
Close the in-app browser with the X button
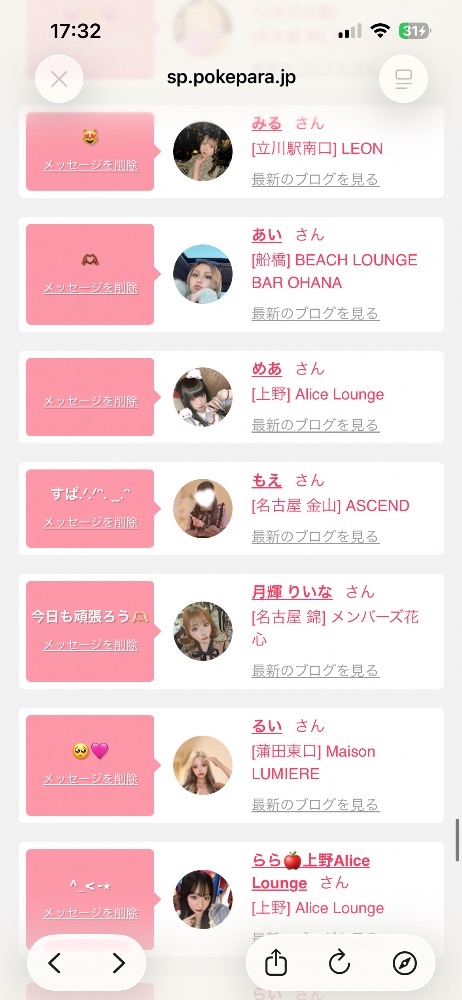pos(59,79)
